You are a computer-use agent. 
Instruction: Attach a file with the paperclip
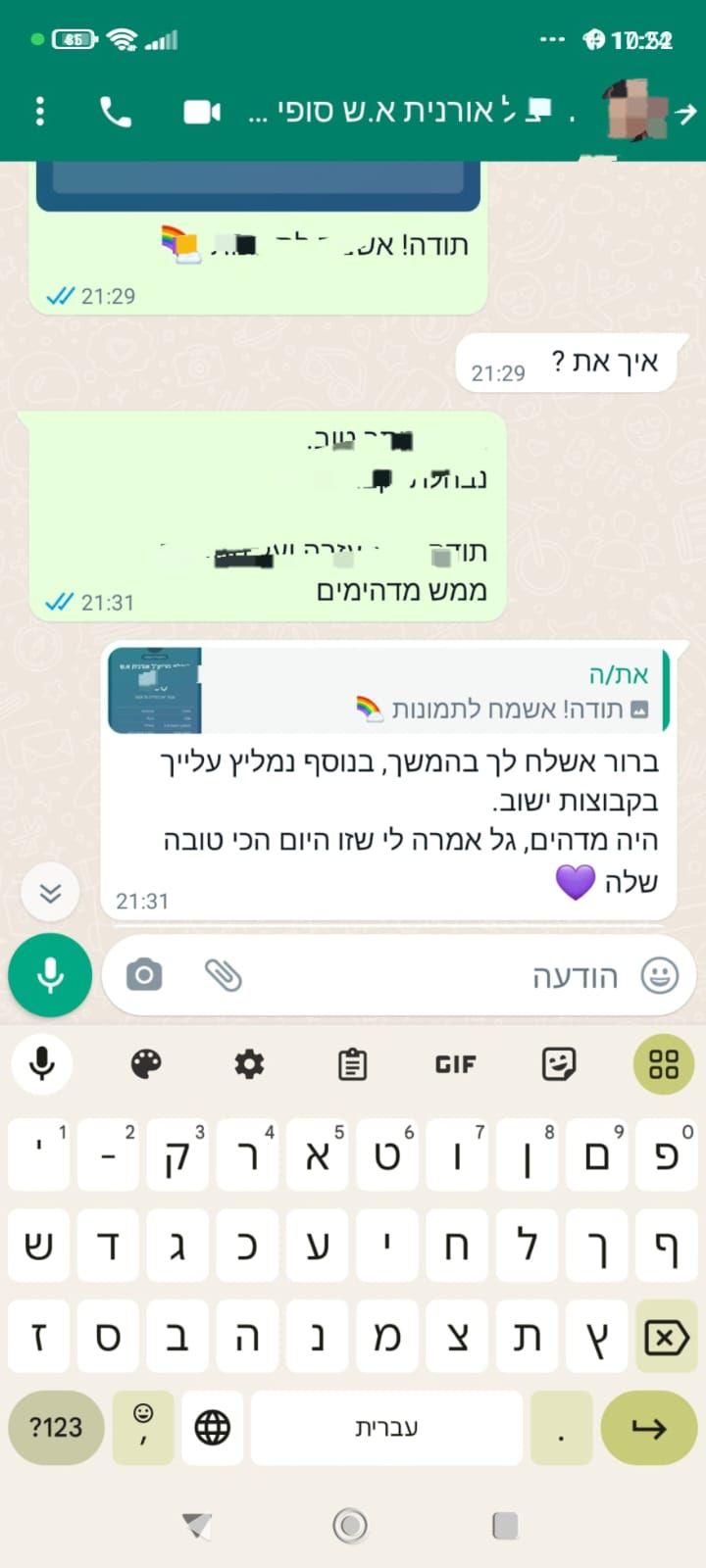point(223,975)
